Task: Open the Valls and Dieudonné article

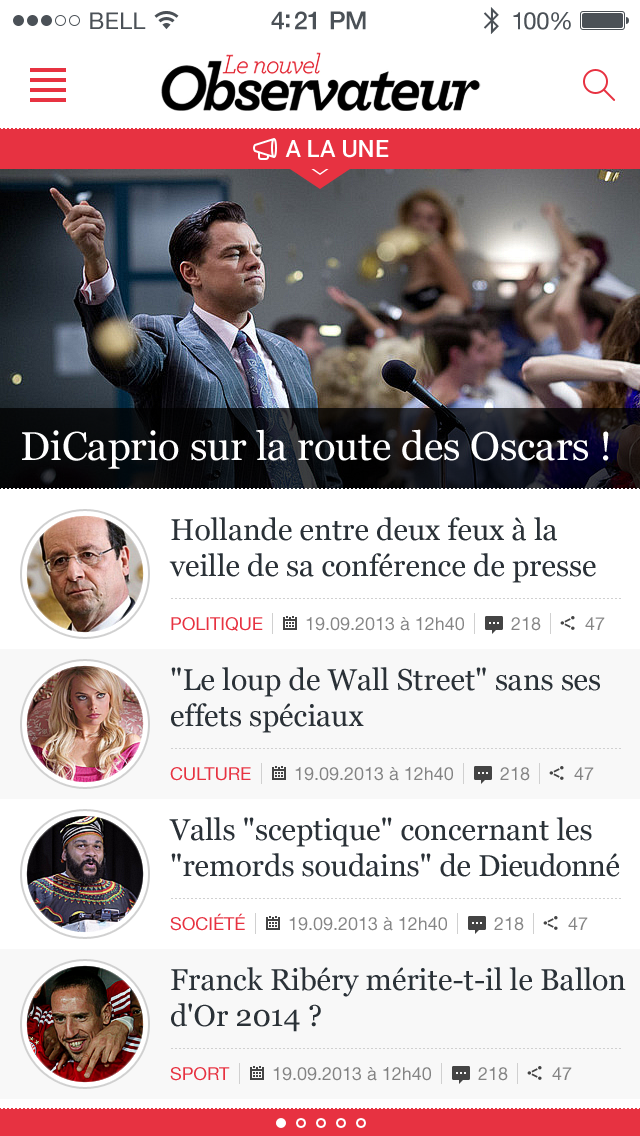Action: click(394, 848)
